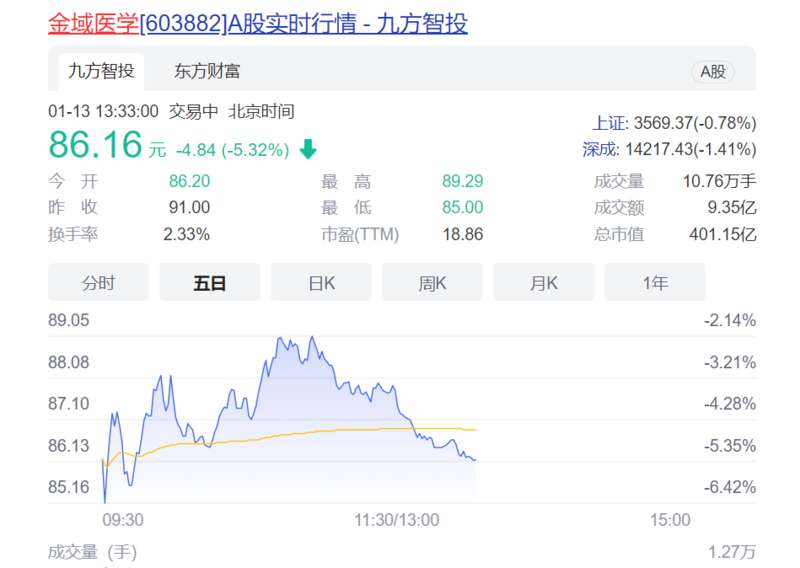Tap the A股 chip
The image size is (800, 568).
[x=712, y=71]
